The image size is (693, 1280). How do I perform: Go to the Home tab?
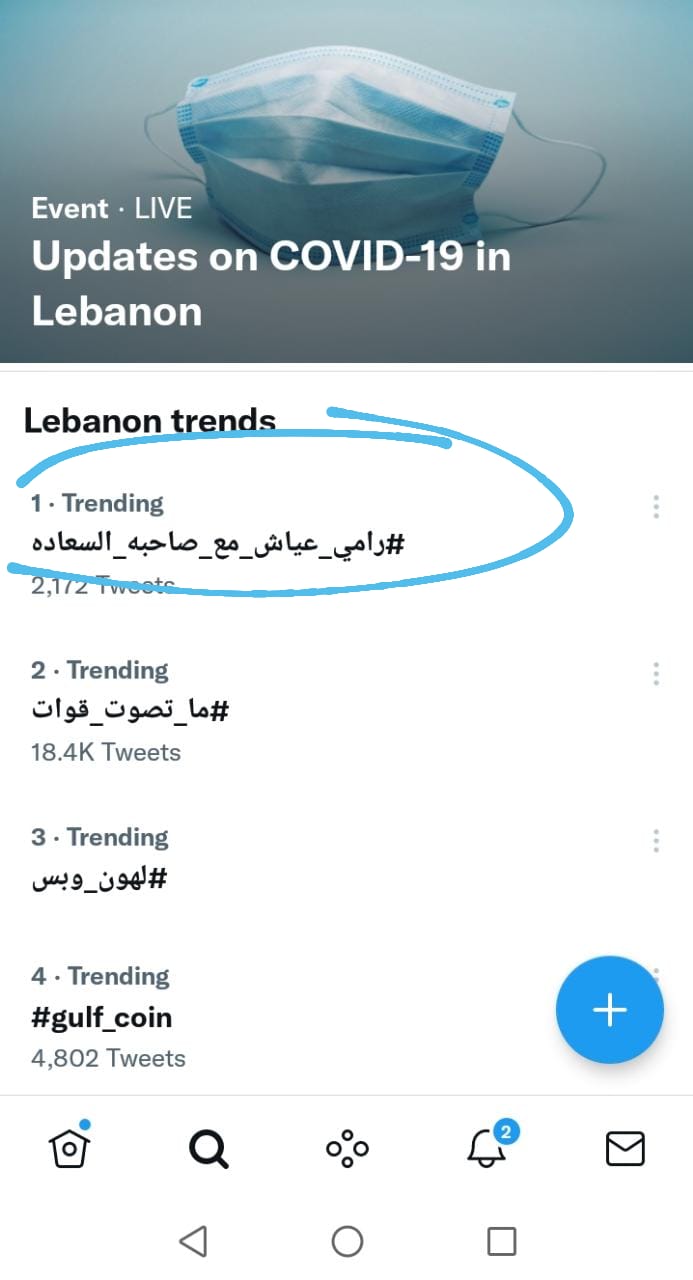(69, 1148)
